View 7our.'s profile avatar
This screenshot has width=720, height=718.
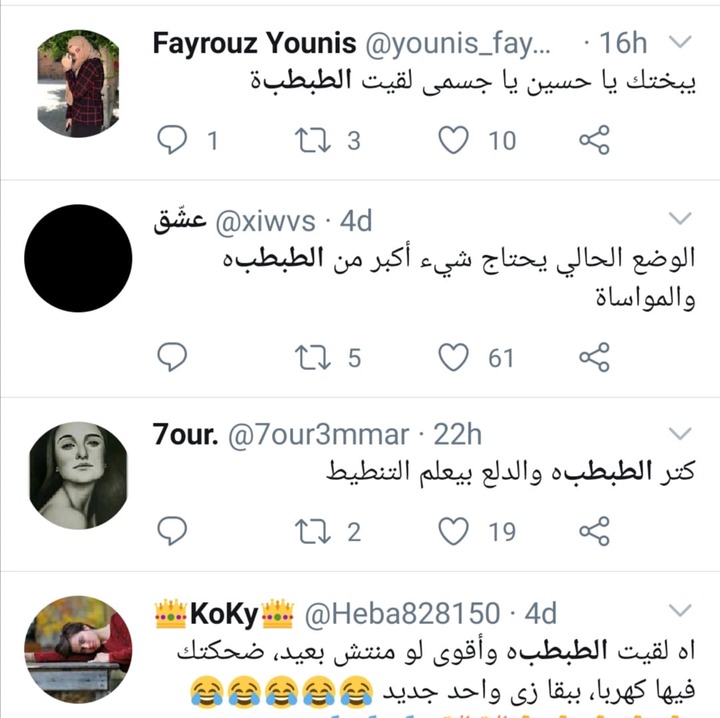click(78, 475)
